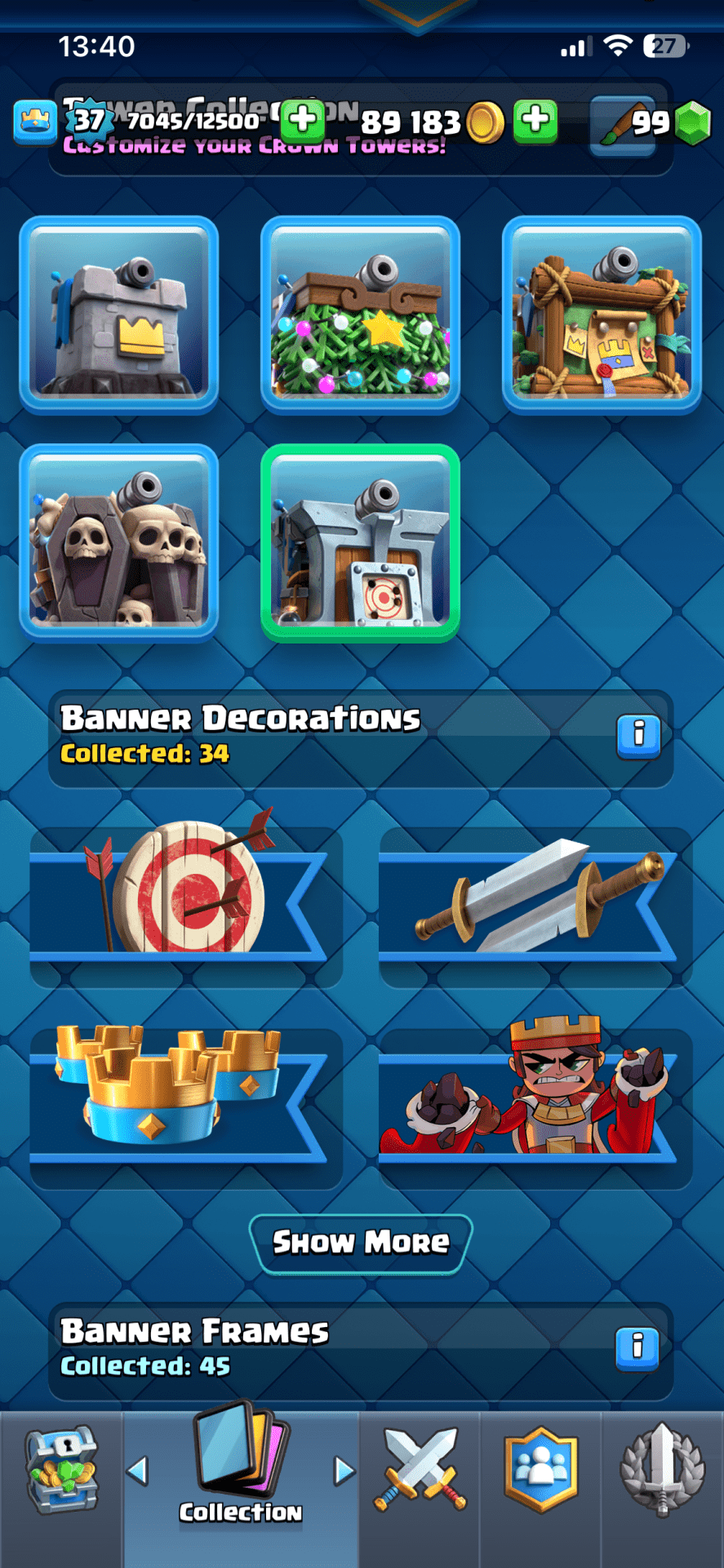Select the Christmas tree tower skin
This screenshot has height=1568, width=724.
pos(360,314)
